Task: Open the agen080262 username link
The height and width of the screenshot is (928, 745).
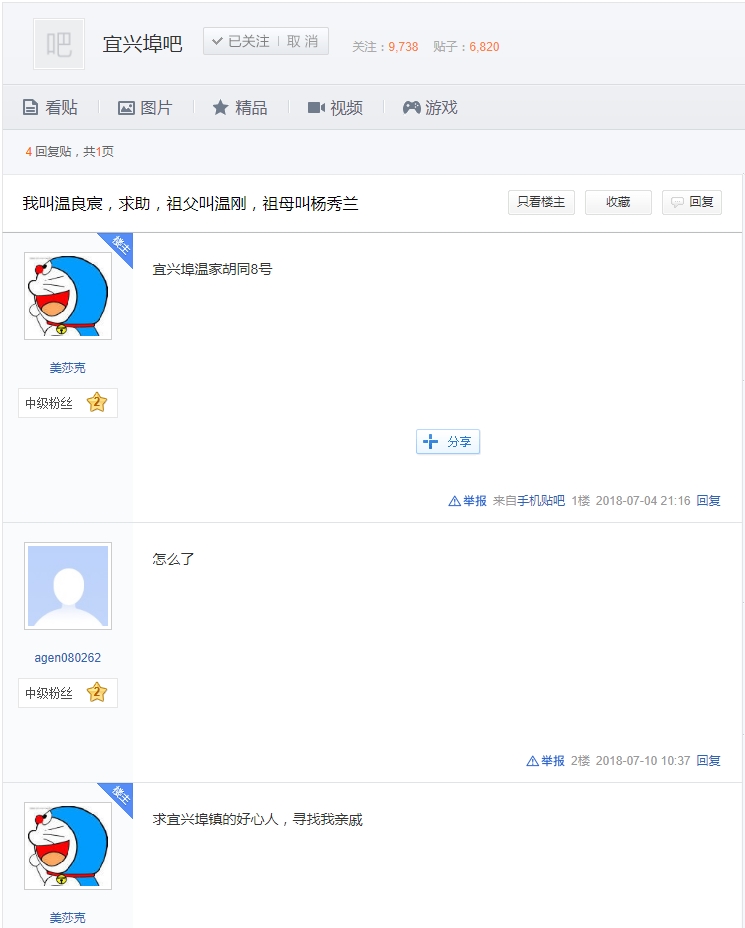Action: (67, 658)
